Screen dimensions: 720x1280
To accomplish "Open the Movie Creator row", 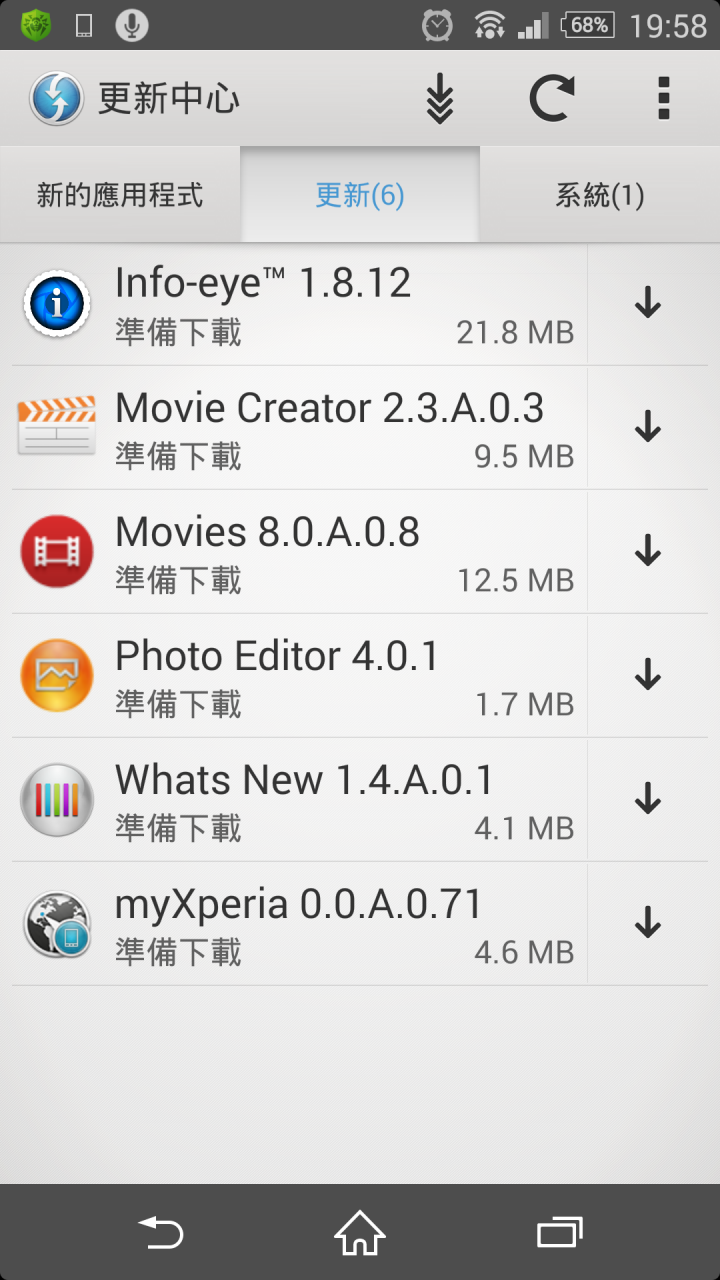I will (299, 427).
